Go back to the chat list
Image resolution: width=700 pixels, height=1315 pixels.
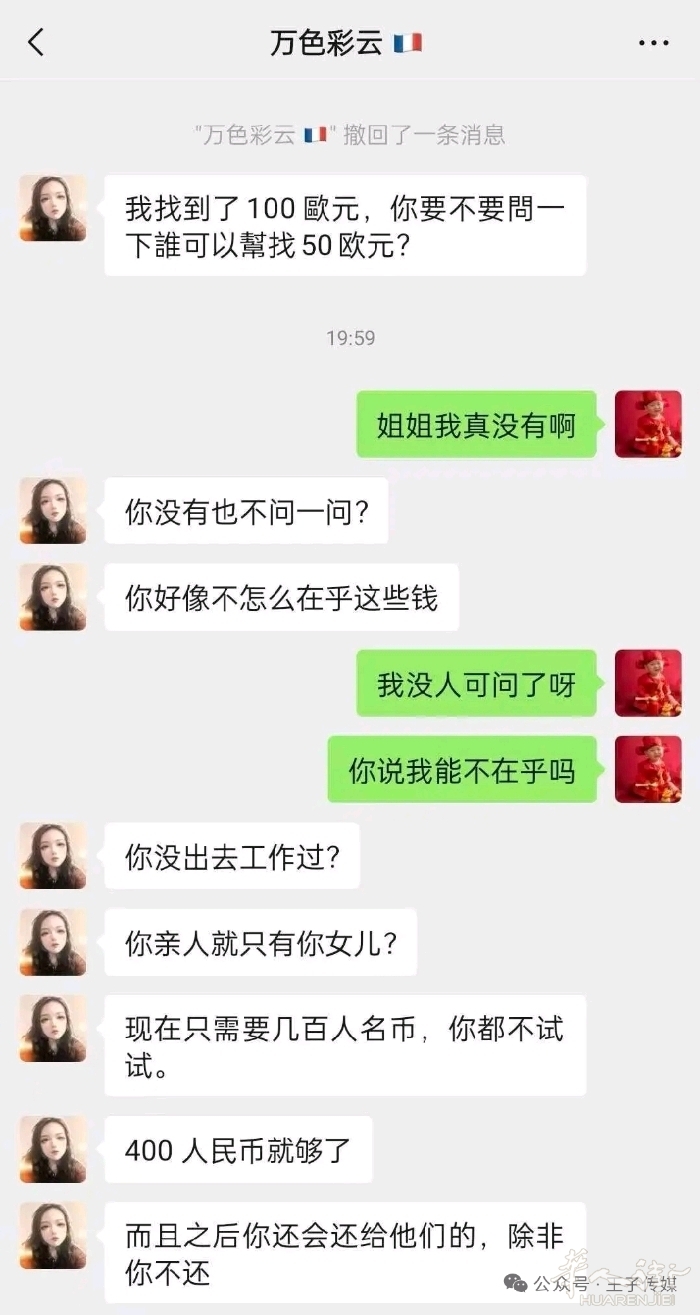tap(37, 42)
